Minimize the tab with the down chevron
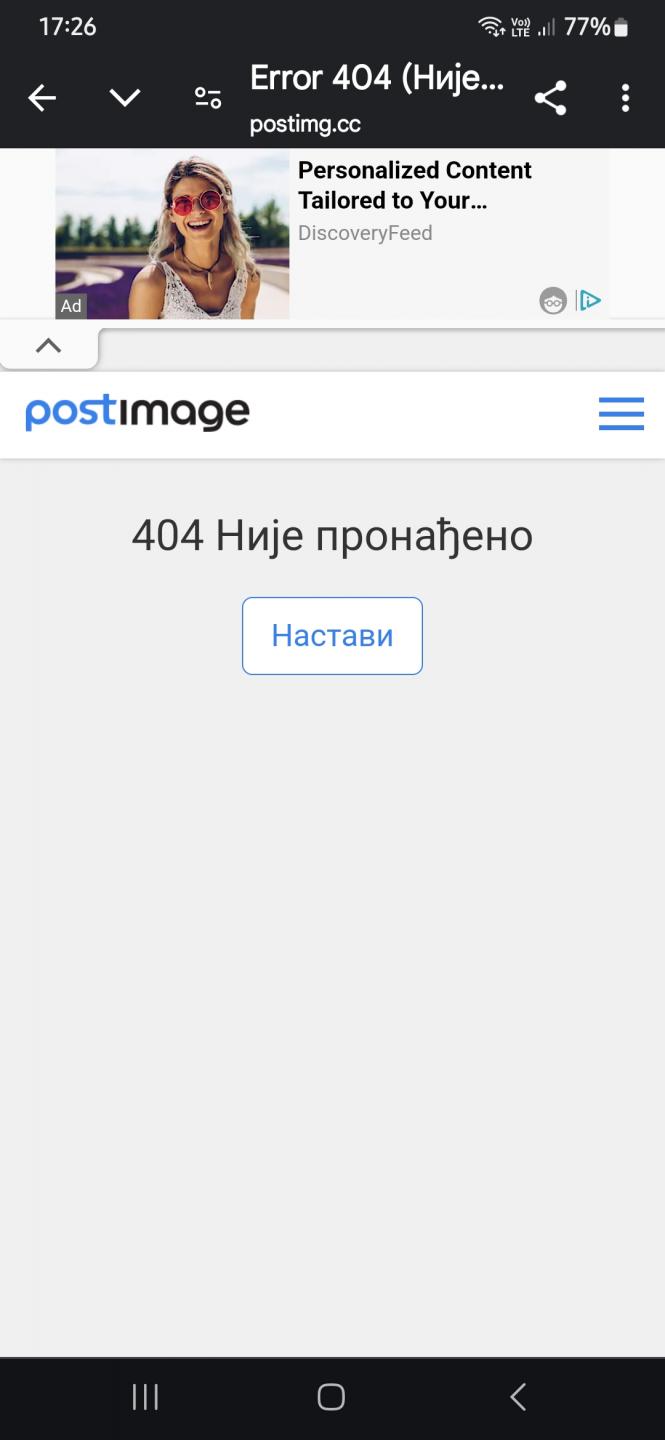This screenshot has height=1440, width=665. (x=125, y=98)
